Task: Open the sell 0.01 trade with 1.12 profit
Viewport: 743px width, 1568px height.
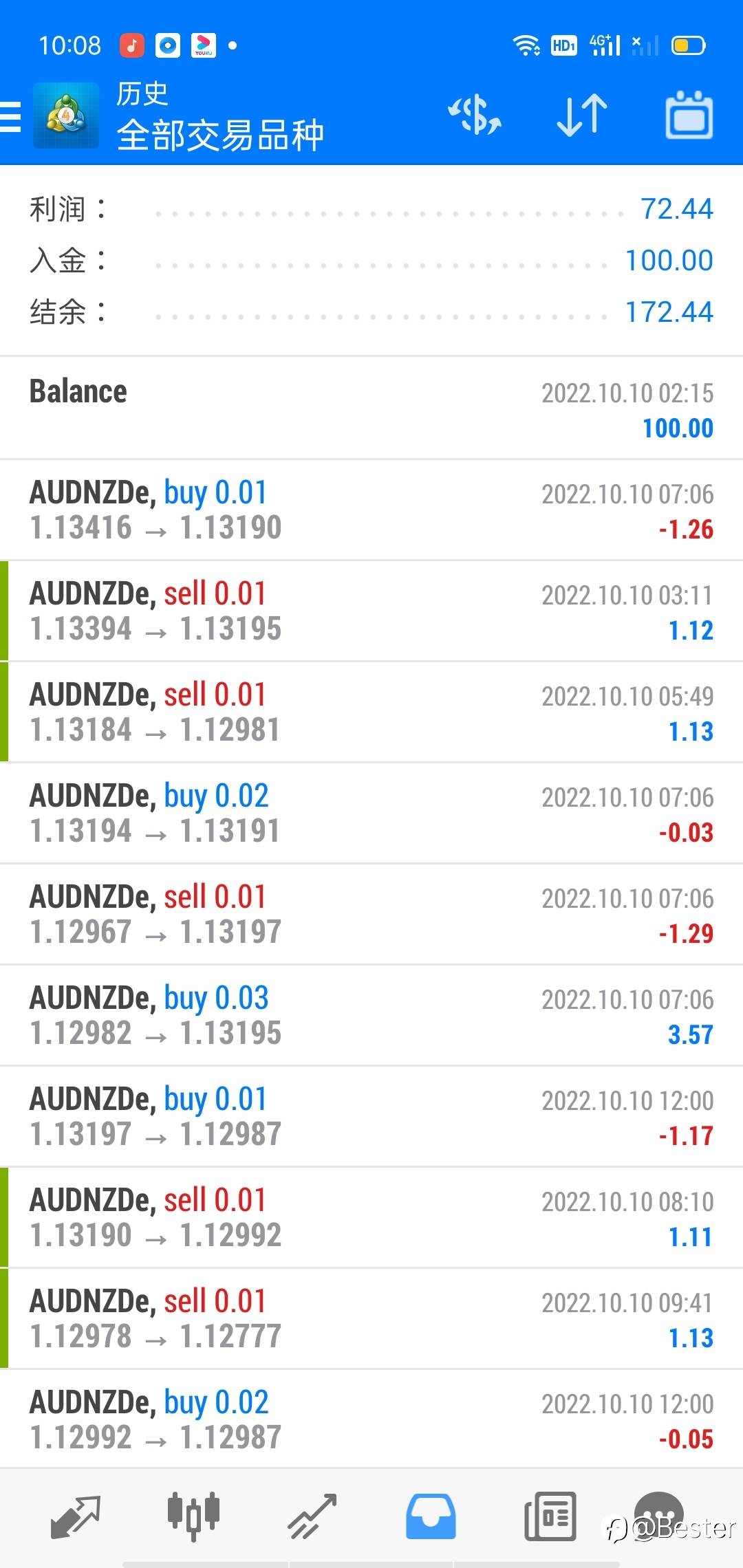Action: click(x=371, y=611)
